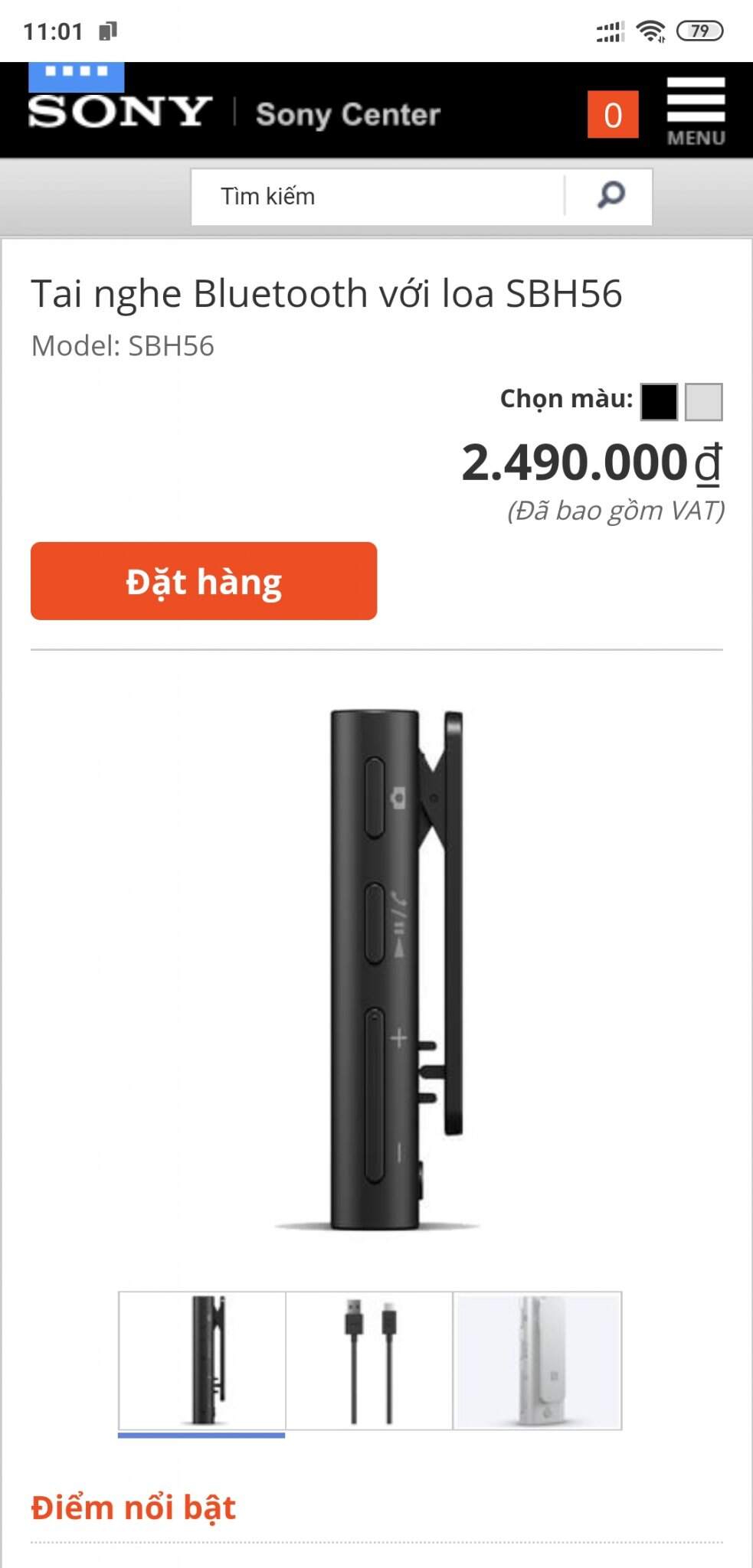Screen dimensions: 753x1568
Task: Show the black clip side-view thumbnail
Action: click(x=202, y=1360)
